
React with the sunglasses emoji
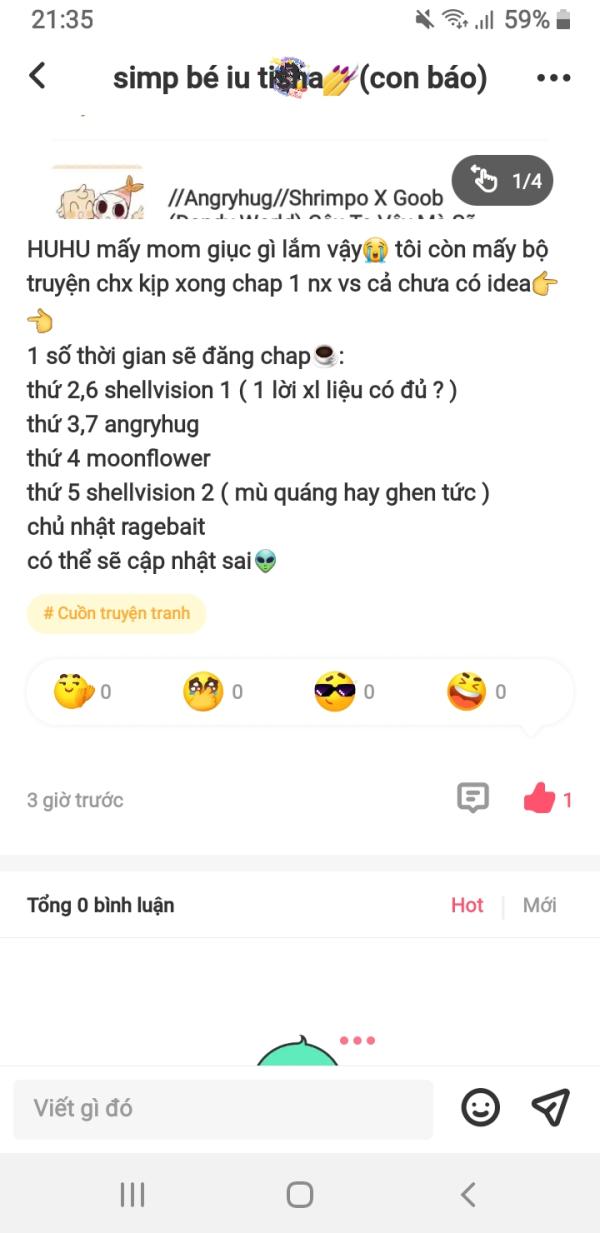[334, 691]
